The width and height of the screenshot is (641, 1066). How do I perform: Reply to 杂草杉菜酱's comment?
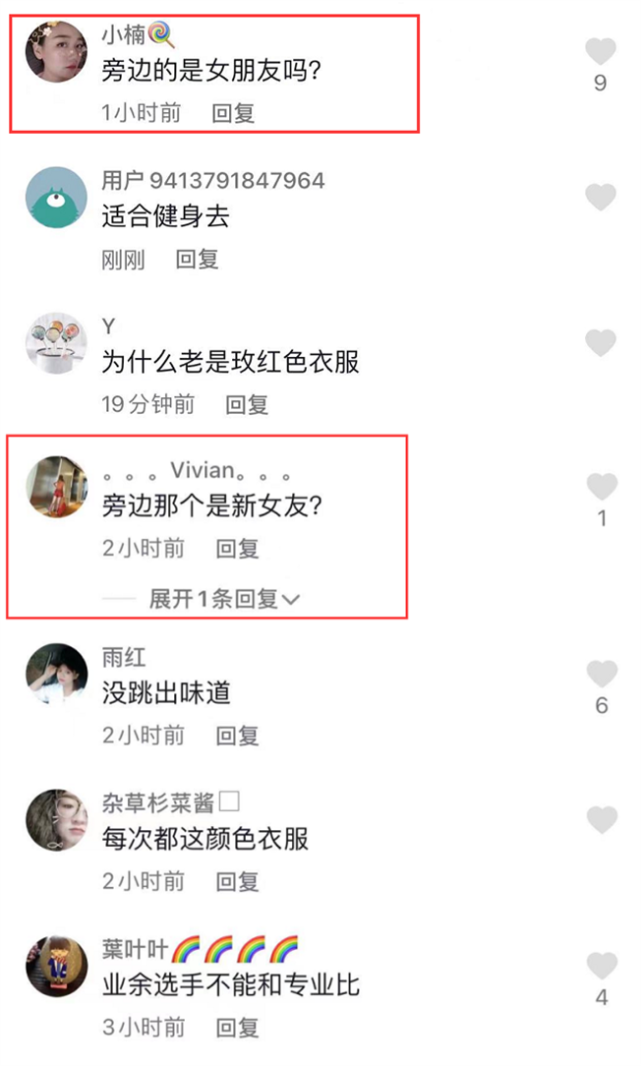[x=237, y=882]
